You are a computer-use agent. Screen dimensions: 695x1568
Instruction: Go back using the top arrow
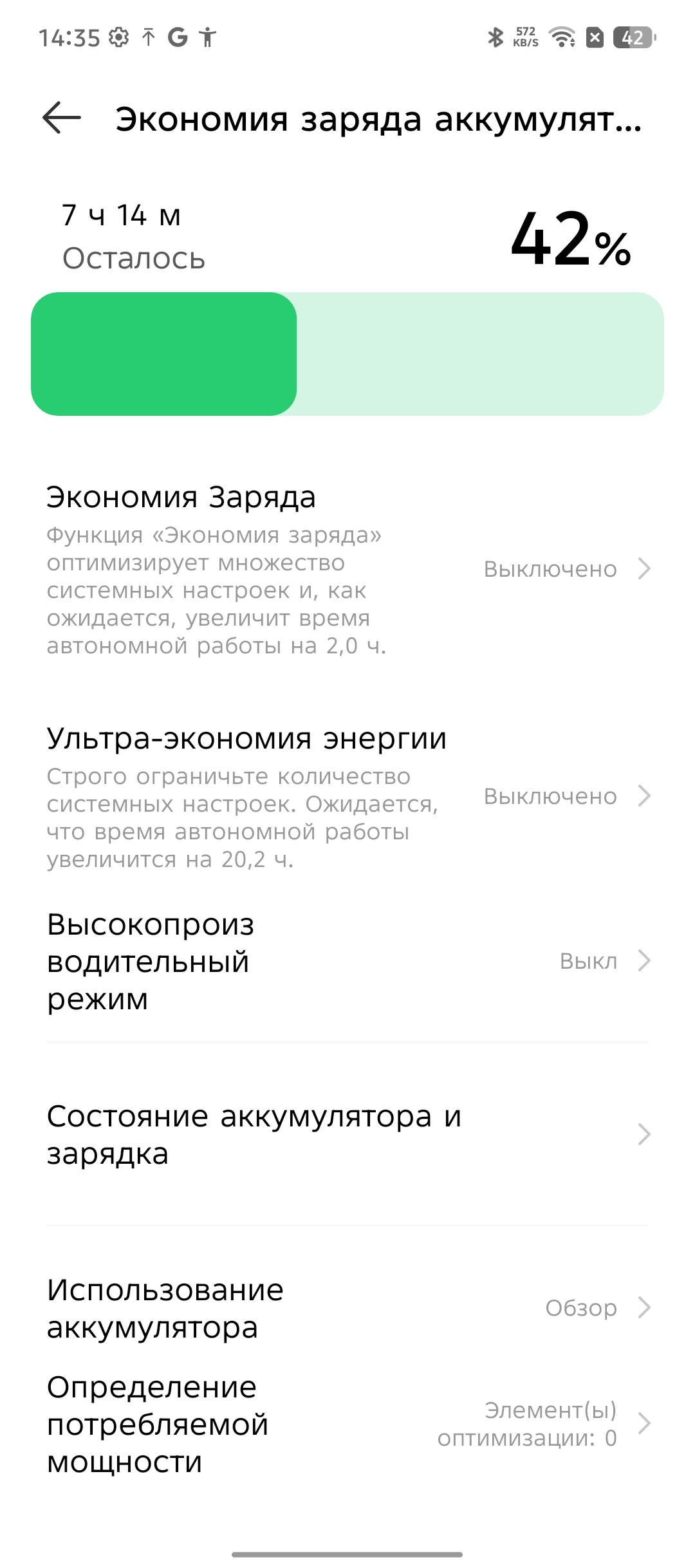62,118
